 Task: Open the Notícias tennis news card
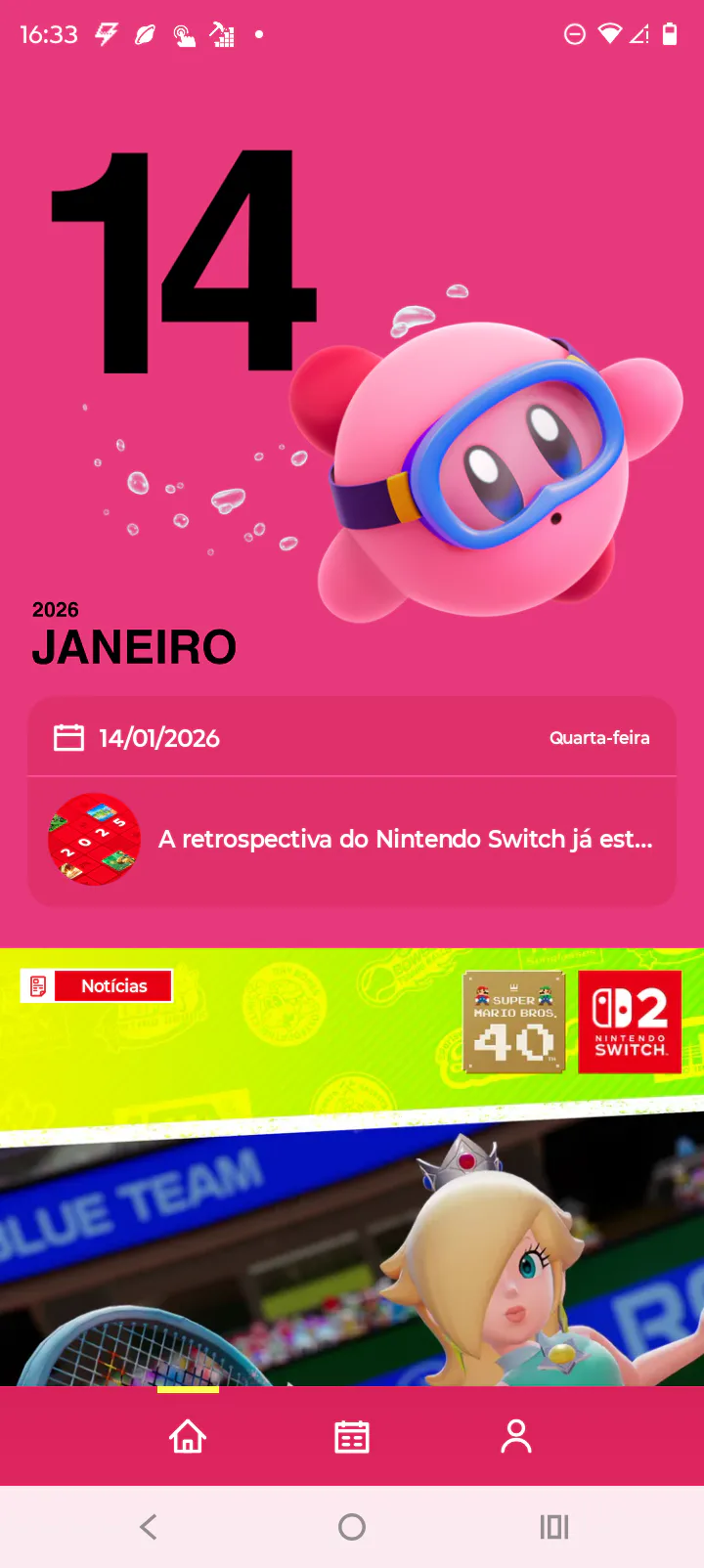coord(351,1173)
